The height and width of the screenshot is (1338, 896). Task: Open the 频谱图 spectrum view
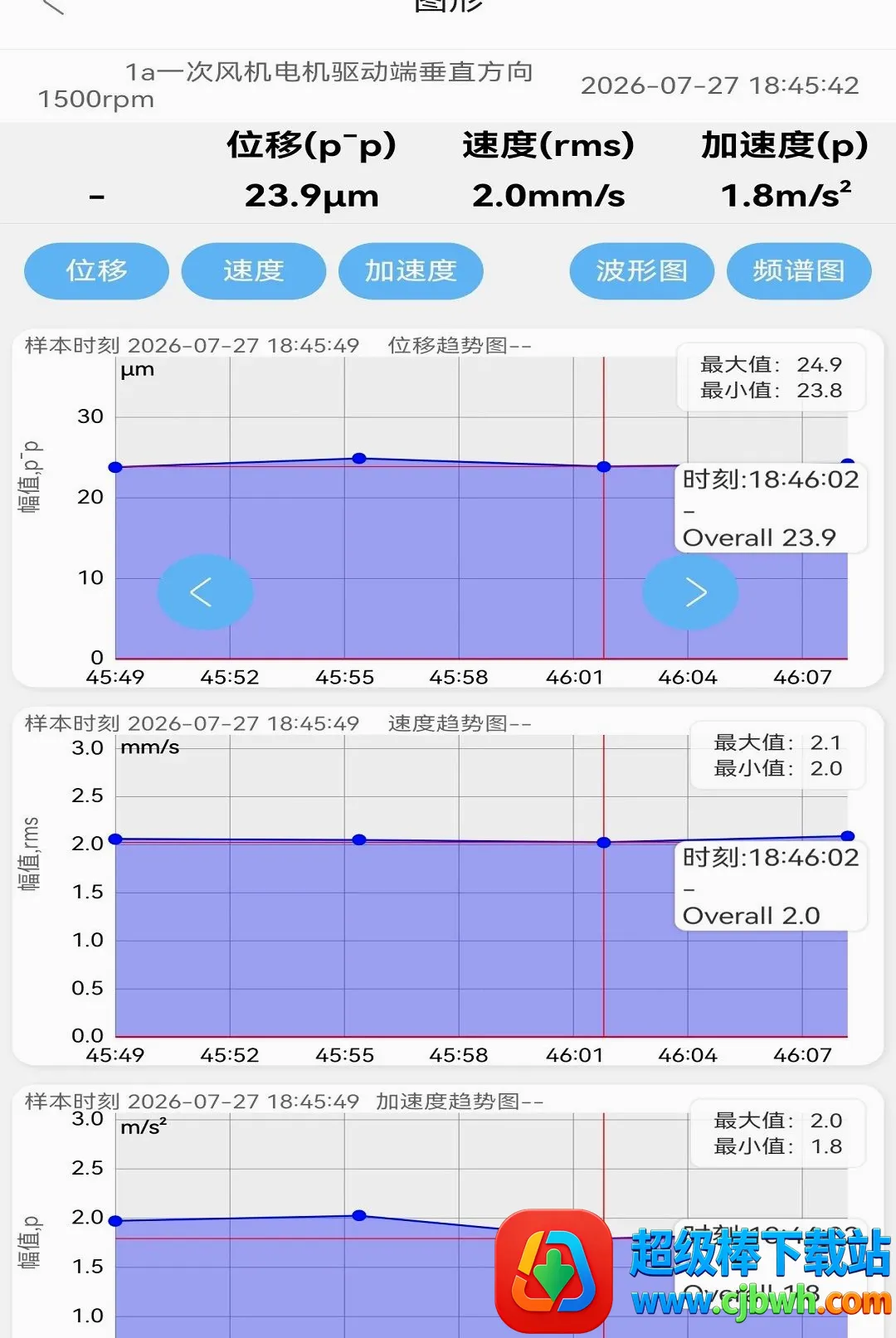point(799,271)
